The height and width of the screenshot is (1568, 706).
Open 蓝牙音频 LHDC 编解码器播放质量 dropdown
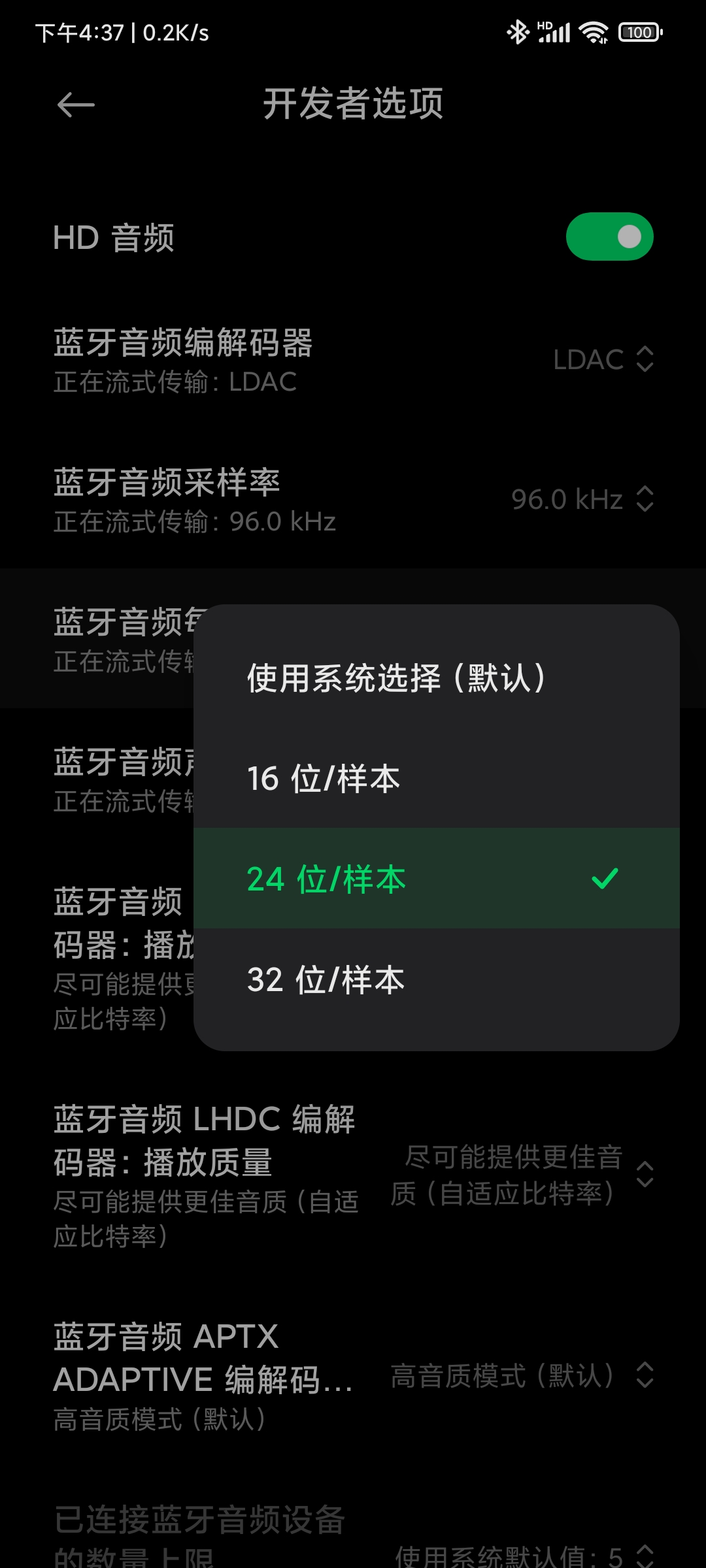523,1175
